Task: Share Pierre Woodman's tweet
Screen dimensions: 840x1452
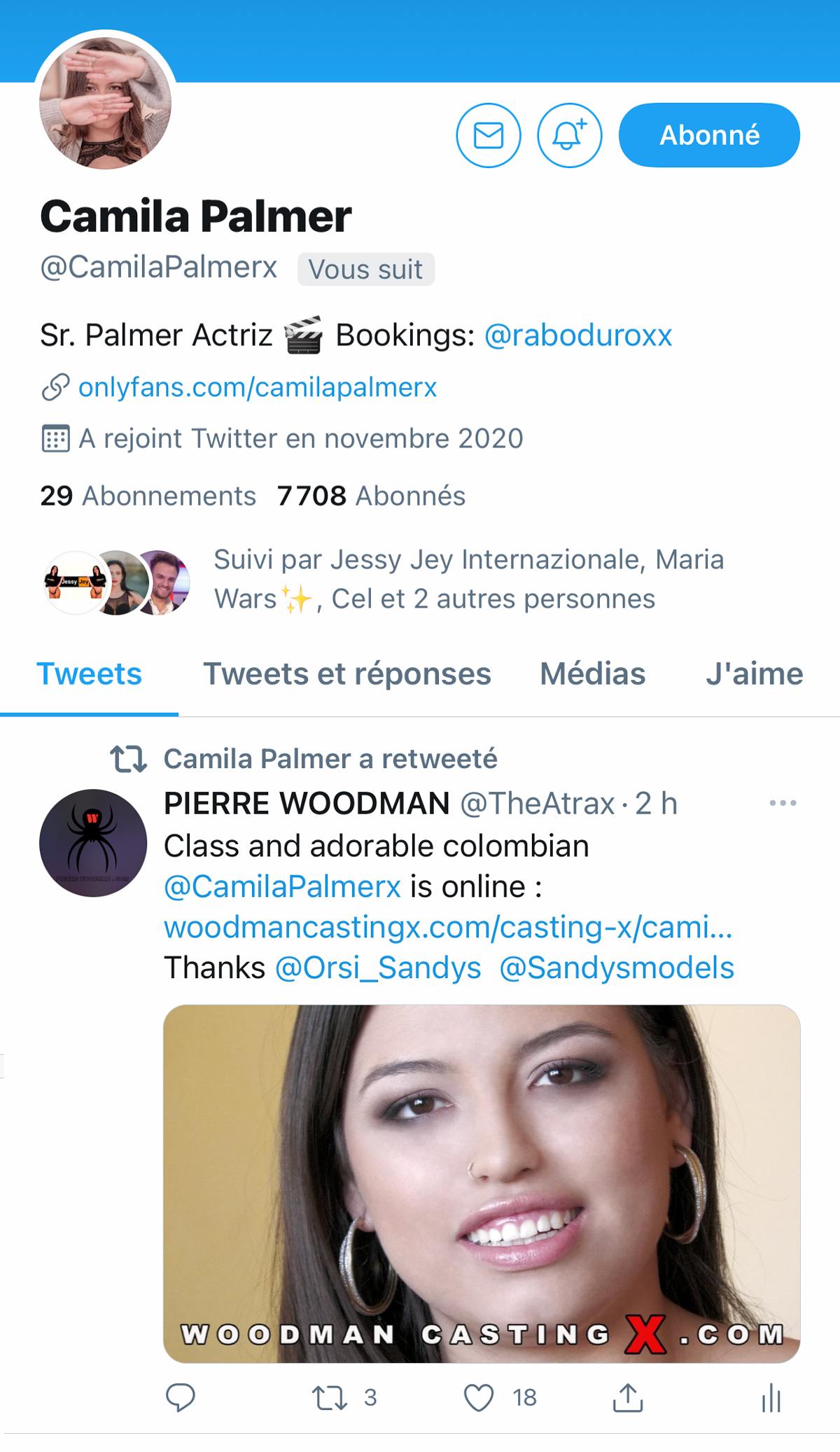Action: tap(628, 1397)
